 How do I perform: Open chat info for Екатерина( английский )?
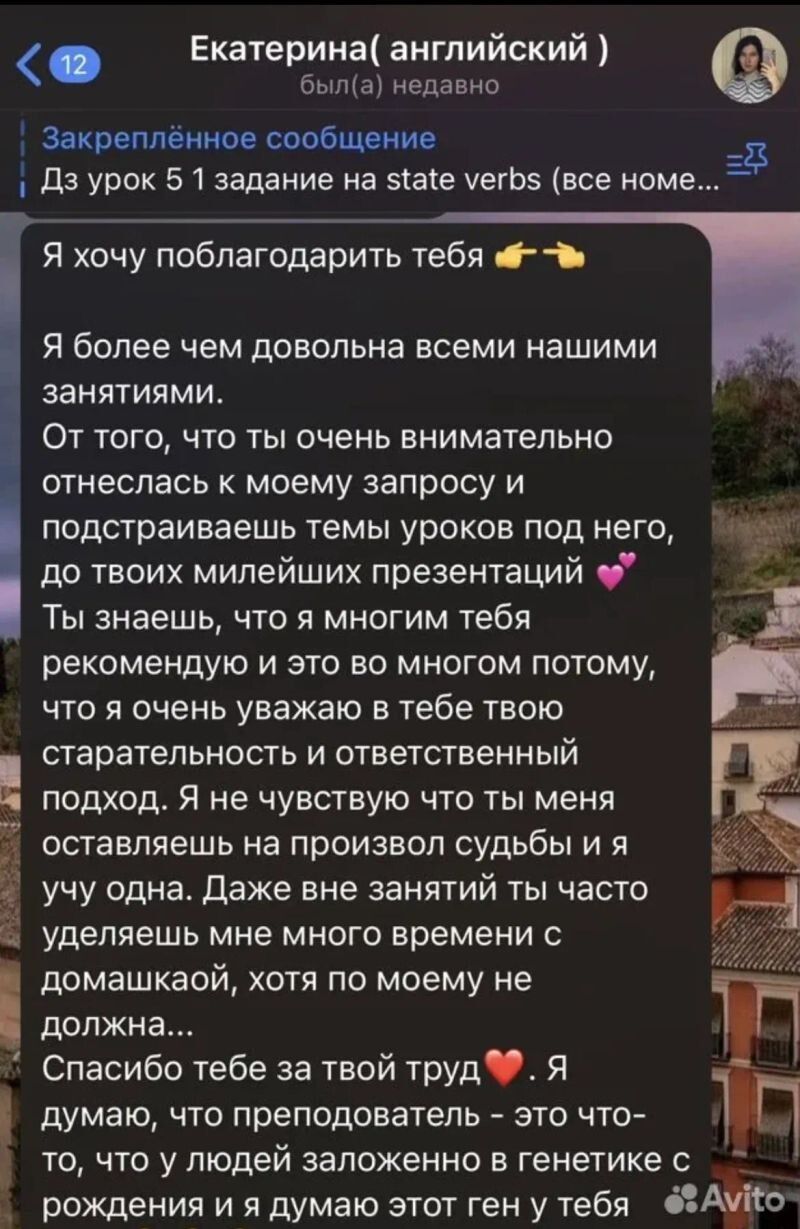tap(398, 64)
